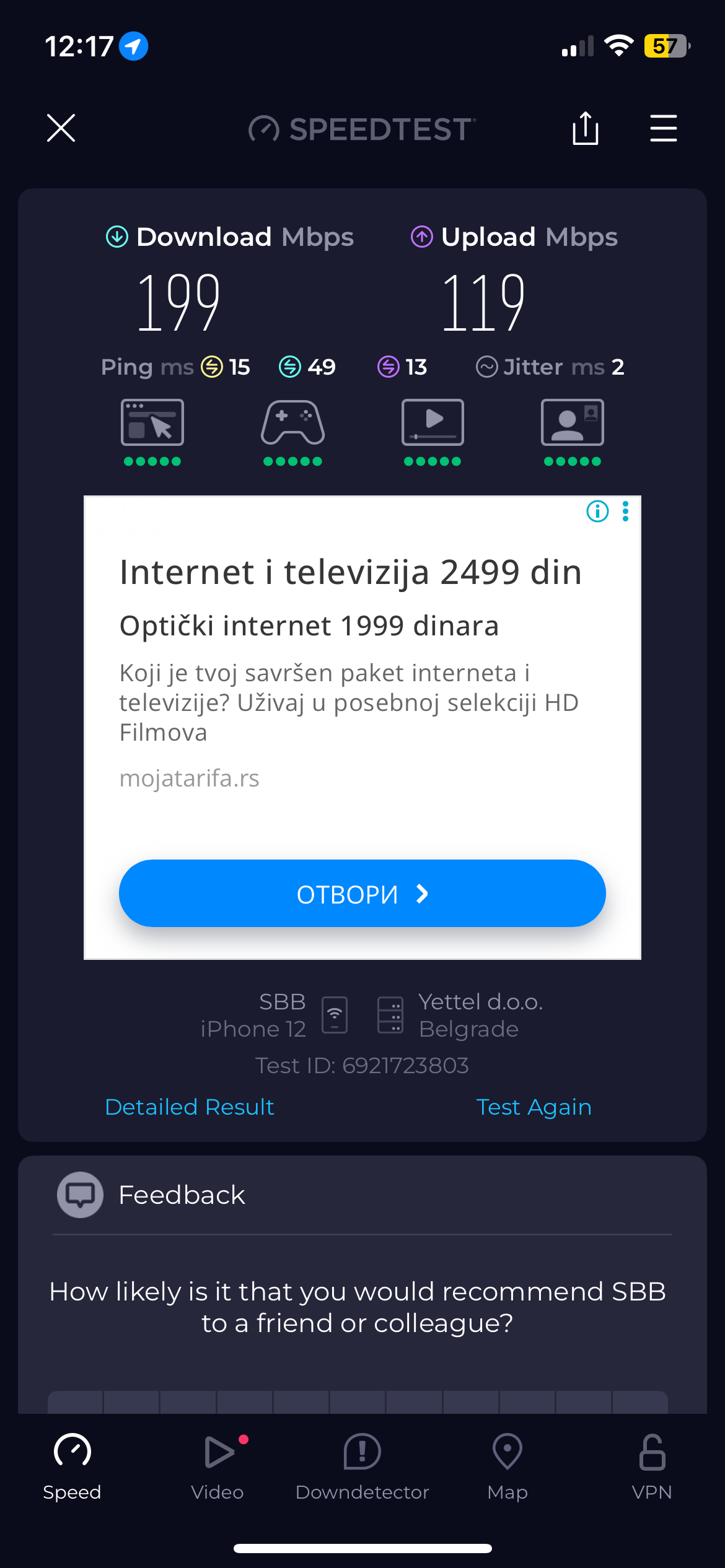Open the hamburger menu
This screenshot has width=725, height=1568.
pos(663,128)
